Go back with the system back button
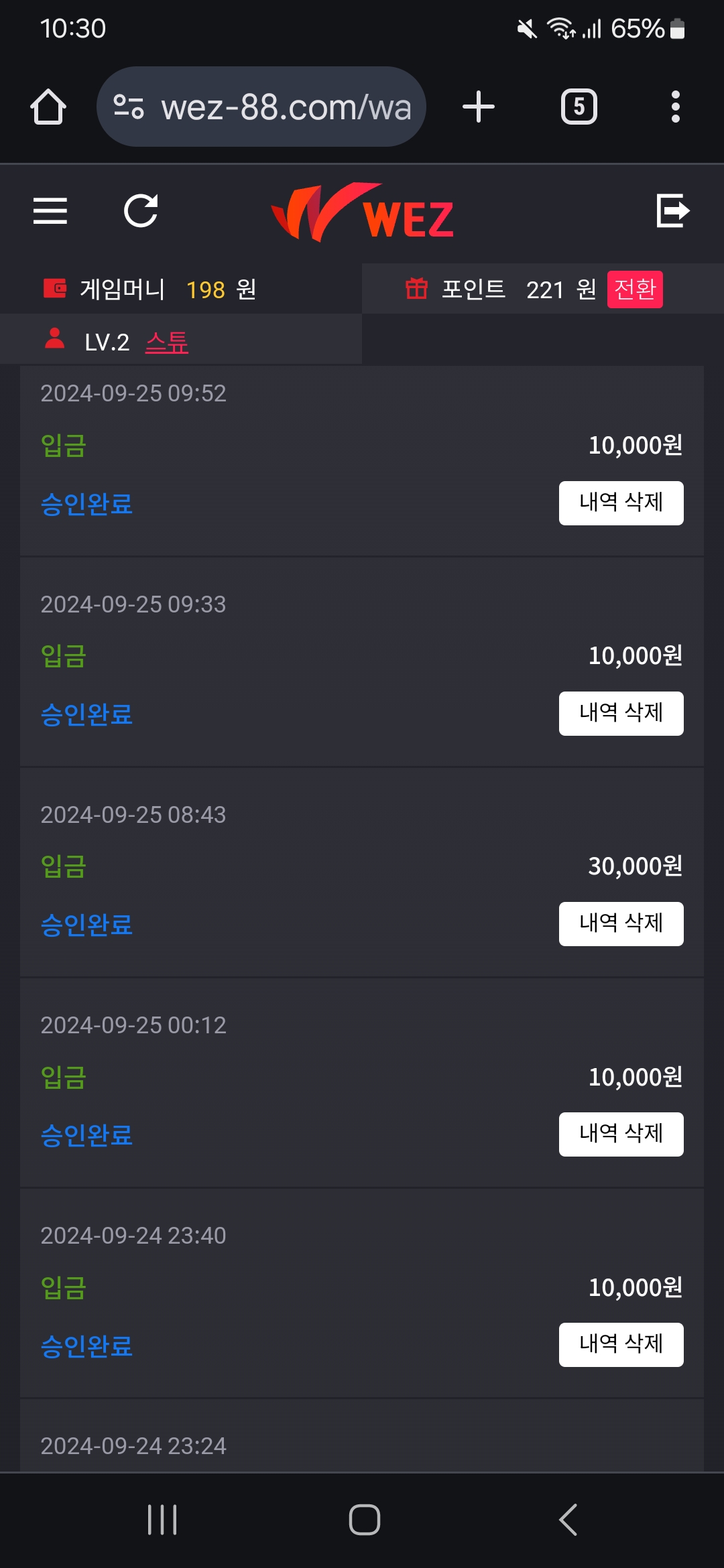The height and width of the screenshot is (1568, 724). tap(568, 1519)
